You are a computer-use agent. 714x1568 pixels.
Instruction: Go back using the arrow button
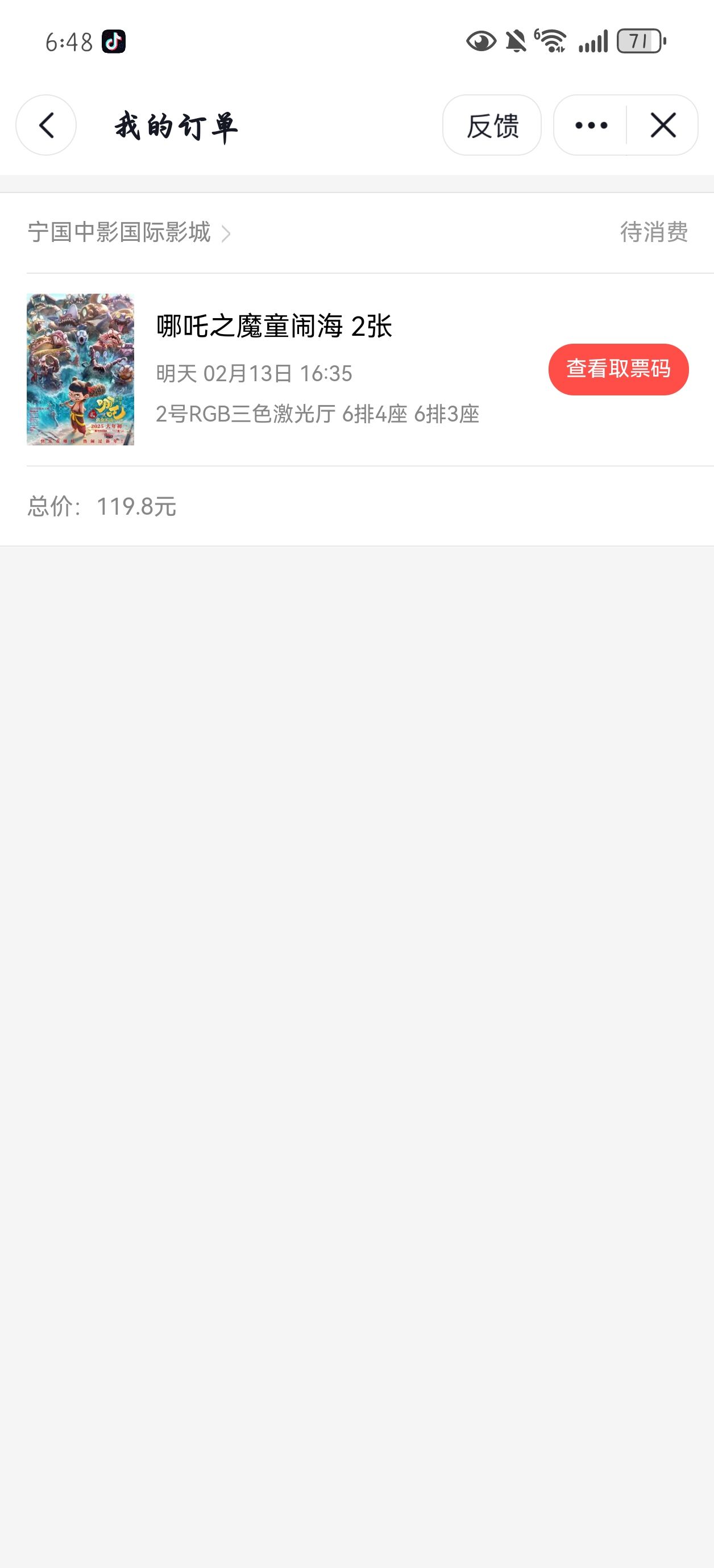point(45,125)
